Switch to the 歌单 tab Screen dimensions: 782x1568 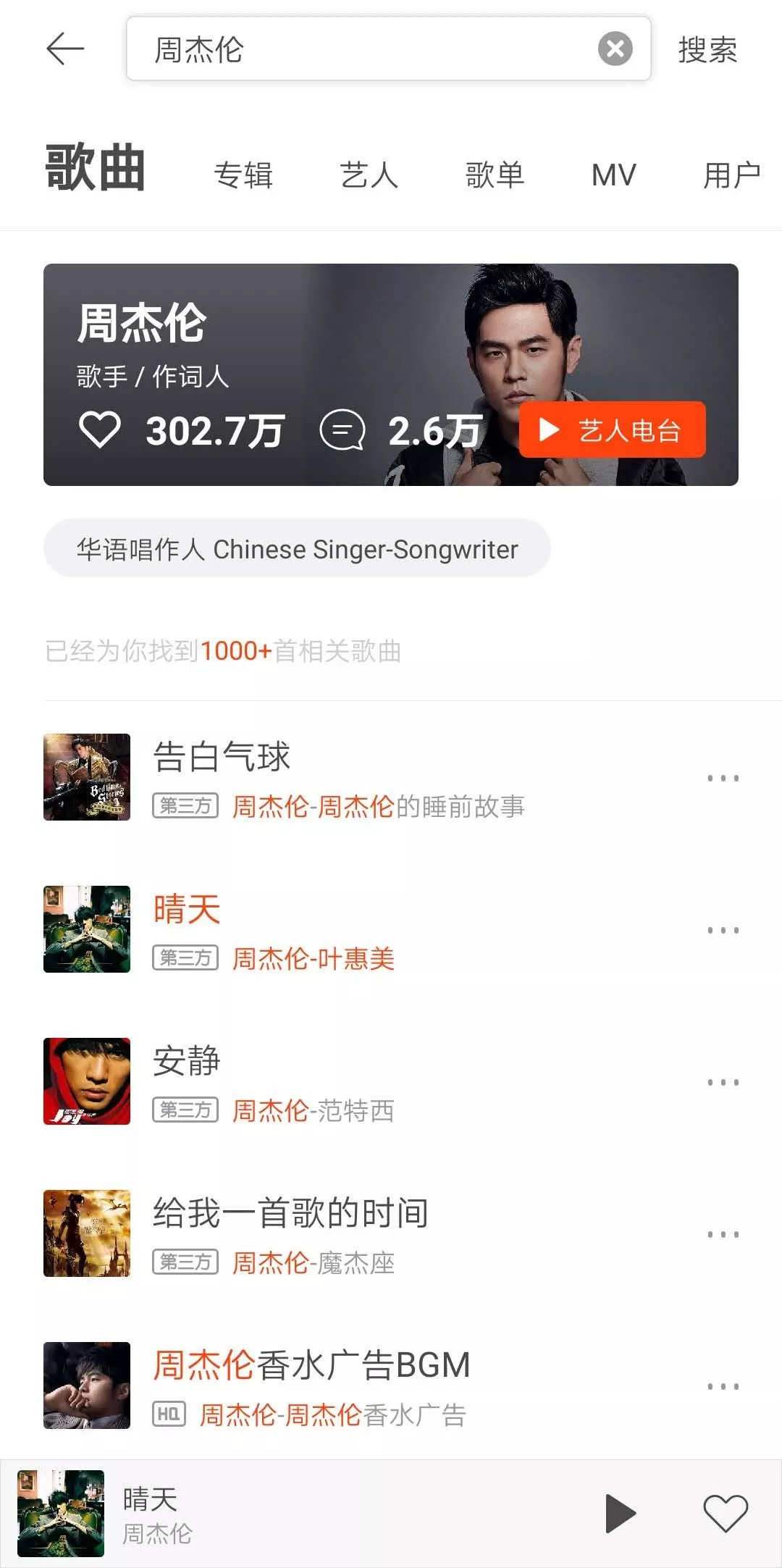click(x=495, y=175)
